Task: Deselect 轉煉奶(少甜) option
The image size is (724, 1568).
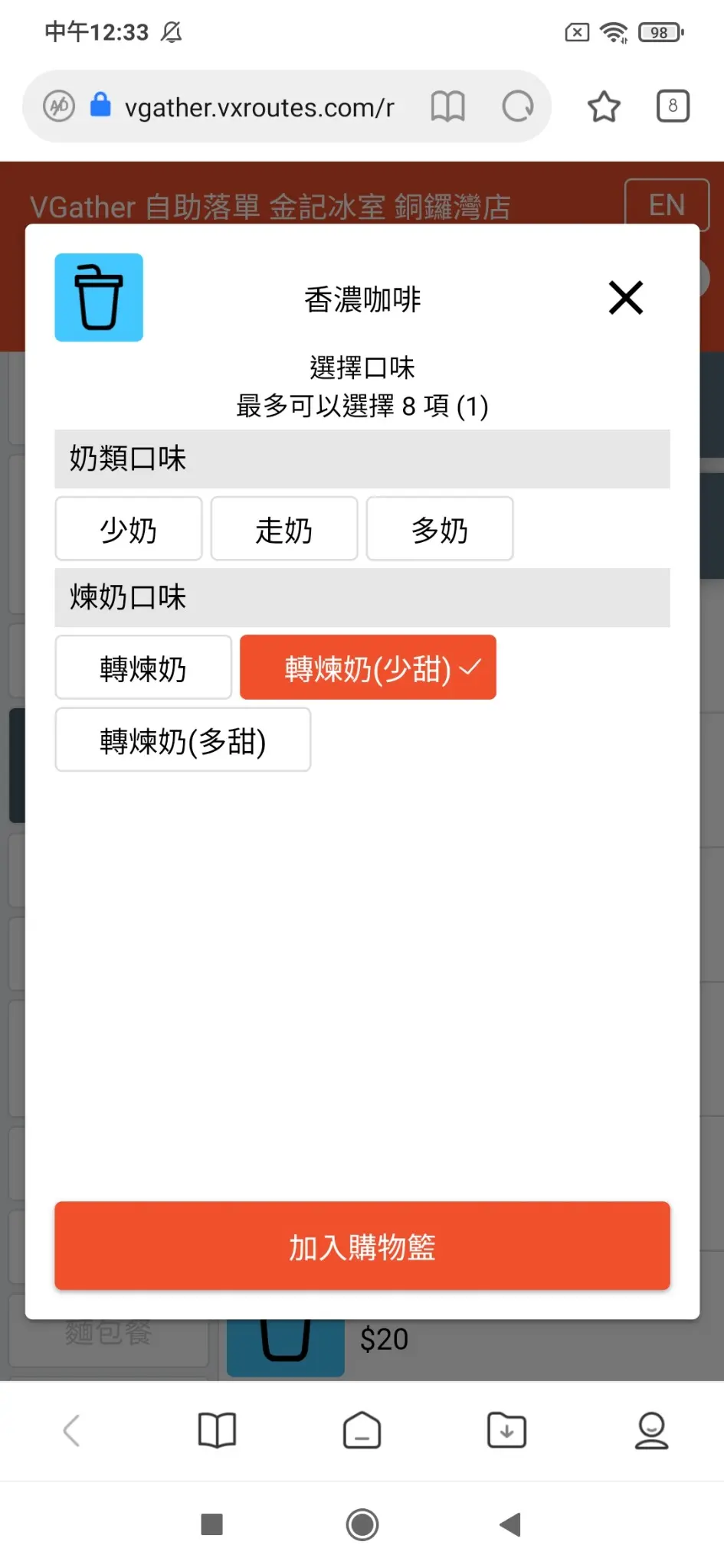Action: (368, 668)
